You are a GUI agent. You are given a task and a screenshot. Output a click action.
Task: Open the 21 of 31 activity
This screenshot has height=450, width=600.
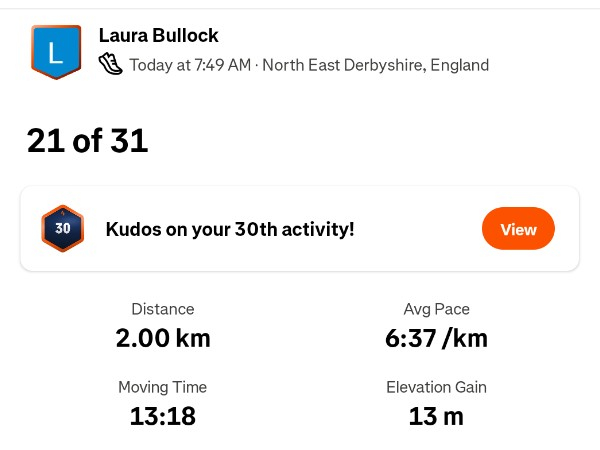pos(88,141)
